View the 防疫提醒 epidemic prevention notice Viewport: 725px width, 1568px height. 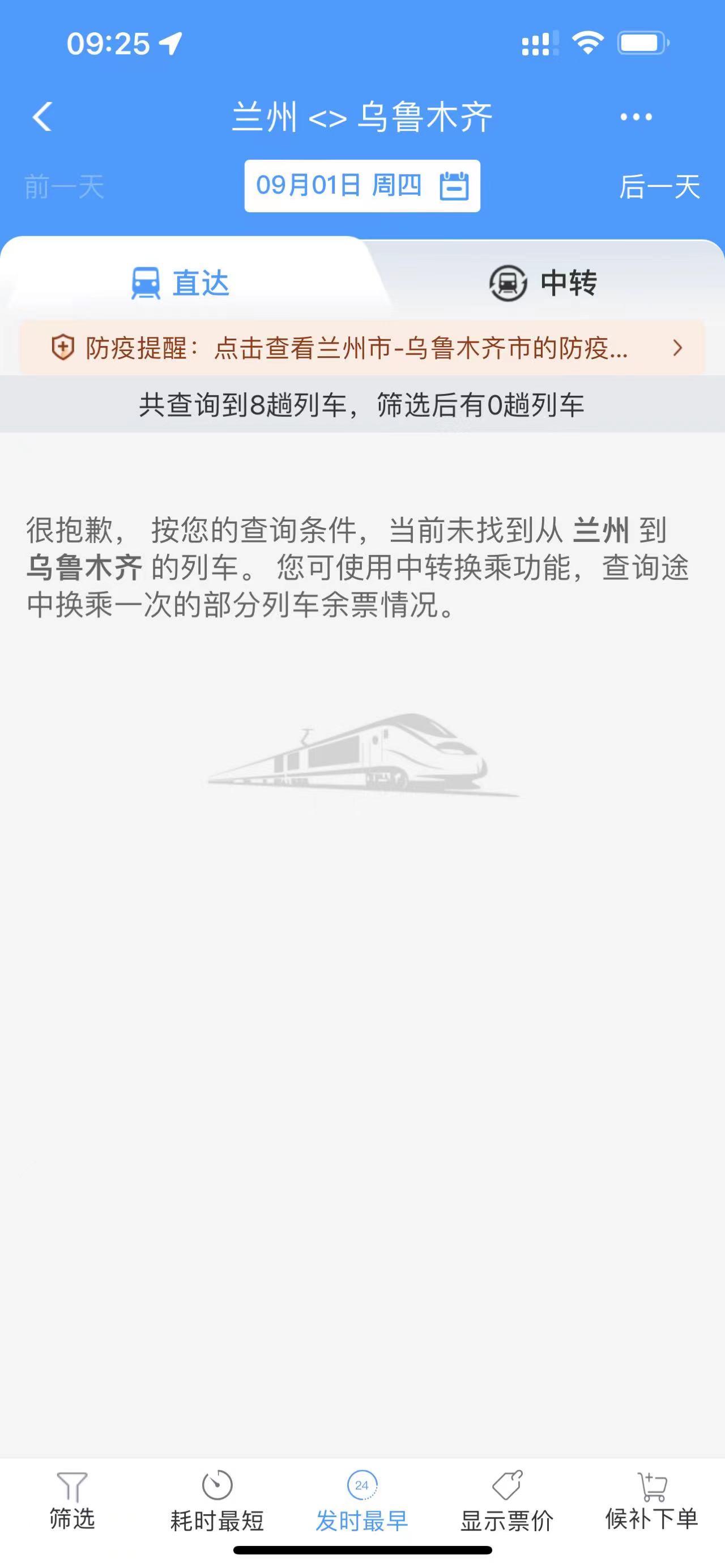point(362,348)
